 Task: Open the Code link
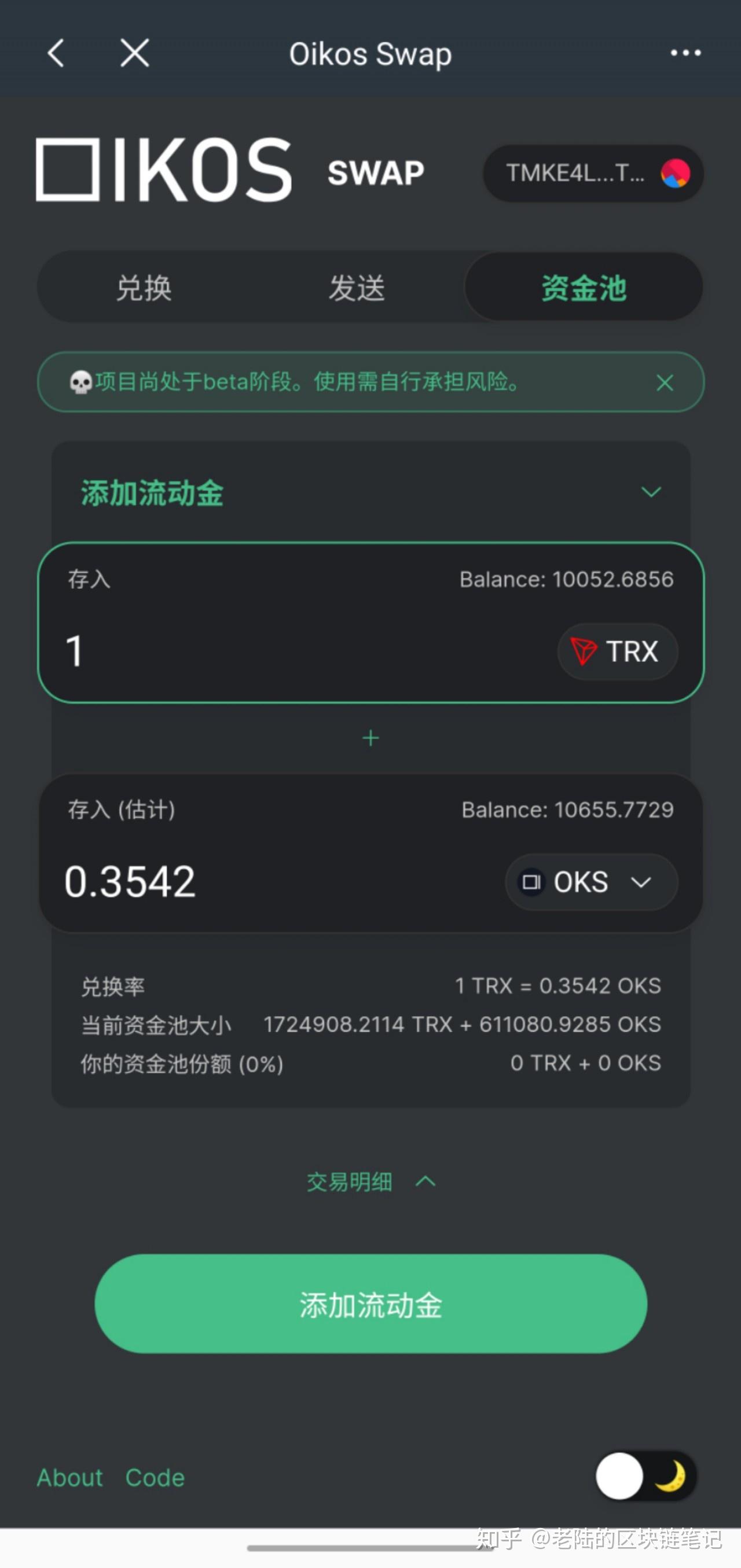click(x=155, y=1478)
